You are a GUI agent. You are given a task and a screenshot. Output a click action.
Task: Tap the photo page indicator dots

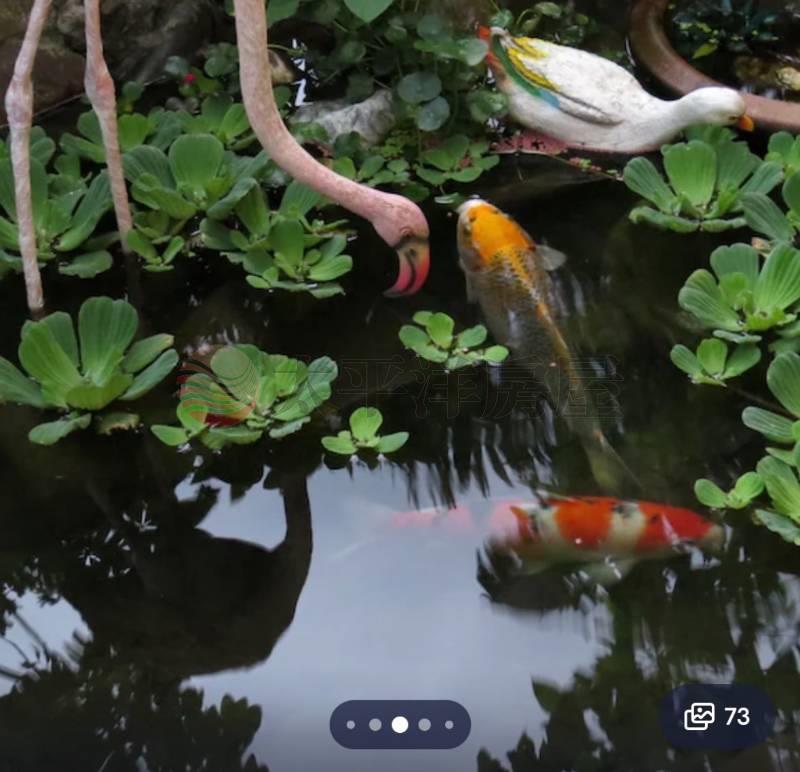(x=400, y=724)
